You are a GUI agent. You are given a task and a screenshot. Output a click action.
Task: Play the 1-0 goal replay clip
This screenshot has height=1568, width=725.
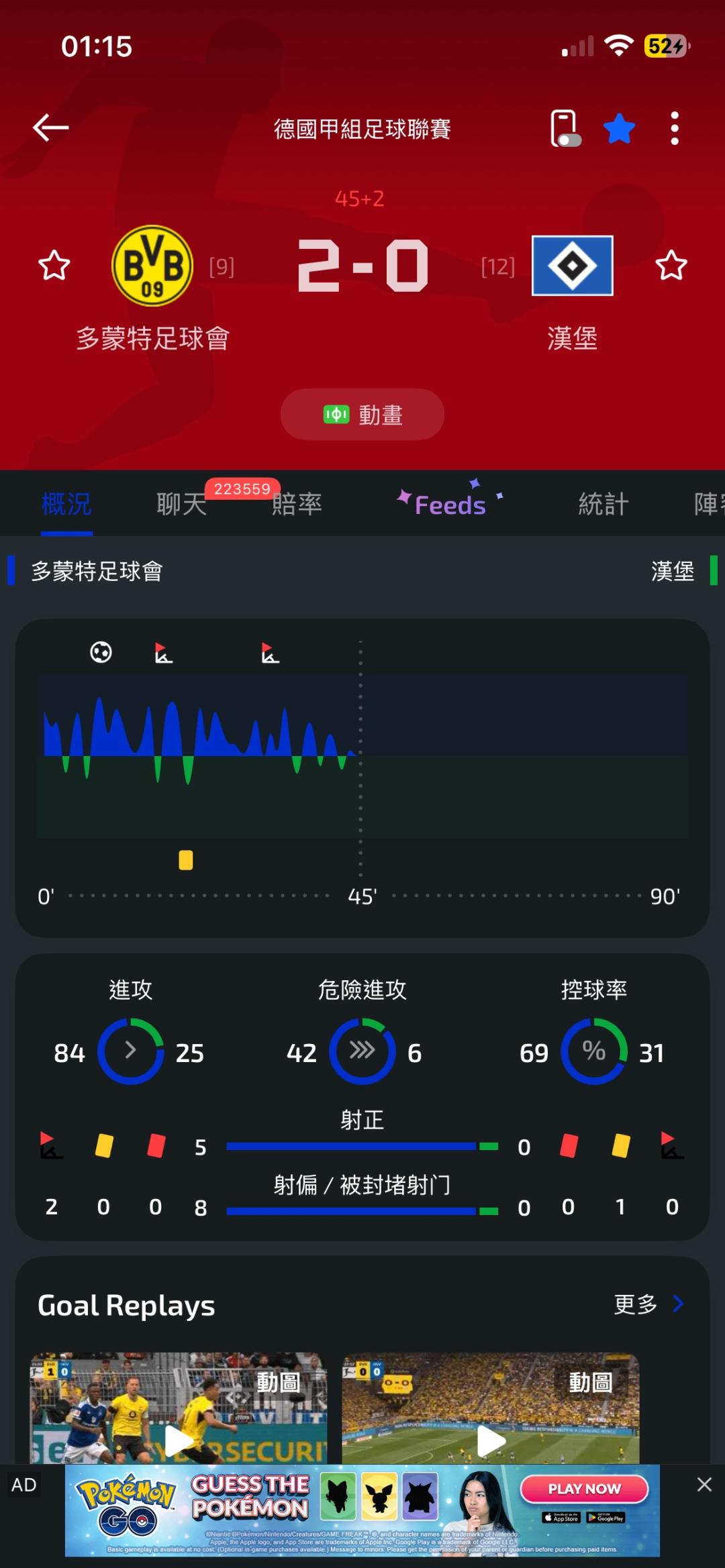179,1408
